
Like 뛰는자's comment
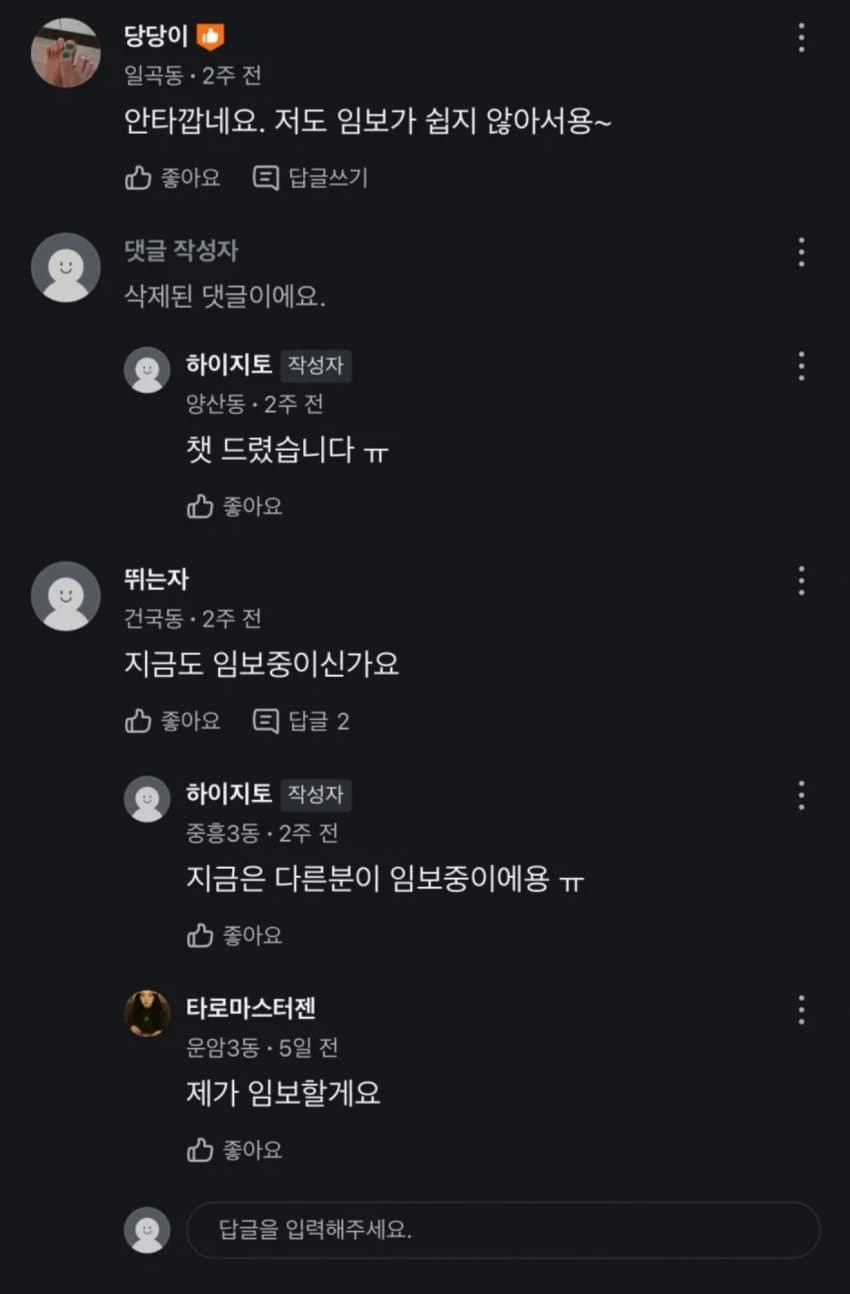[172, 721]
